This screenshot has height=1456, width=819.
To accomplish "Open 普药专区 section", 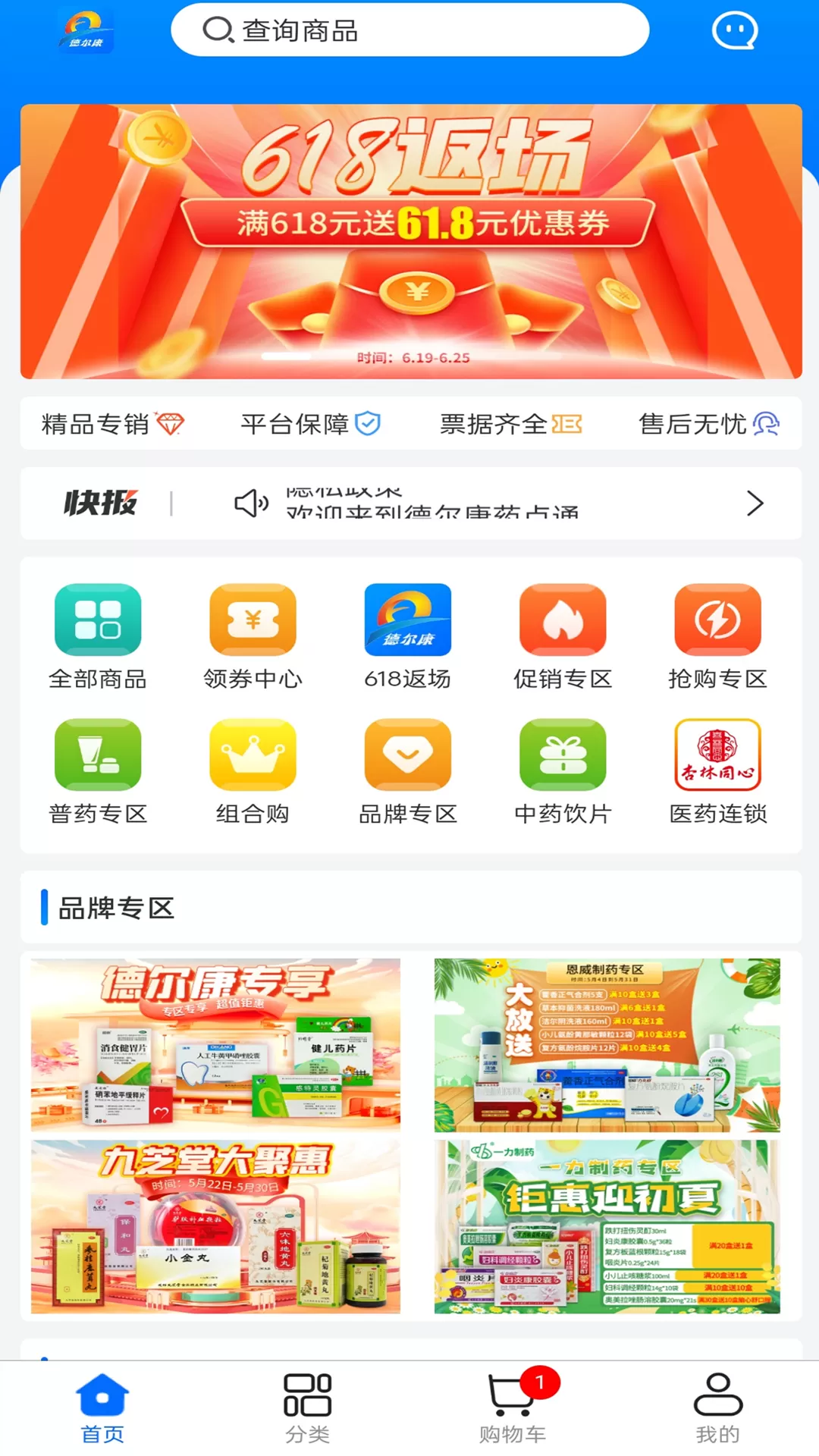I will [x=98, y=770].
